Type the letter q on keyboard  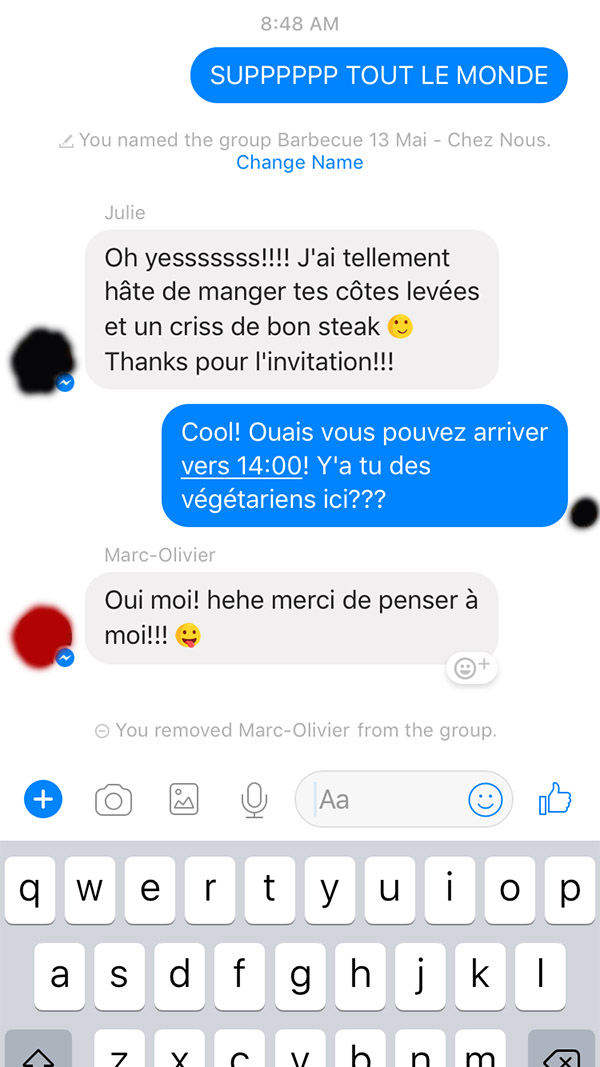pos(29,890)
